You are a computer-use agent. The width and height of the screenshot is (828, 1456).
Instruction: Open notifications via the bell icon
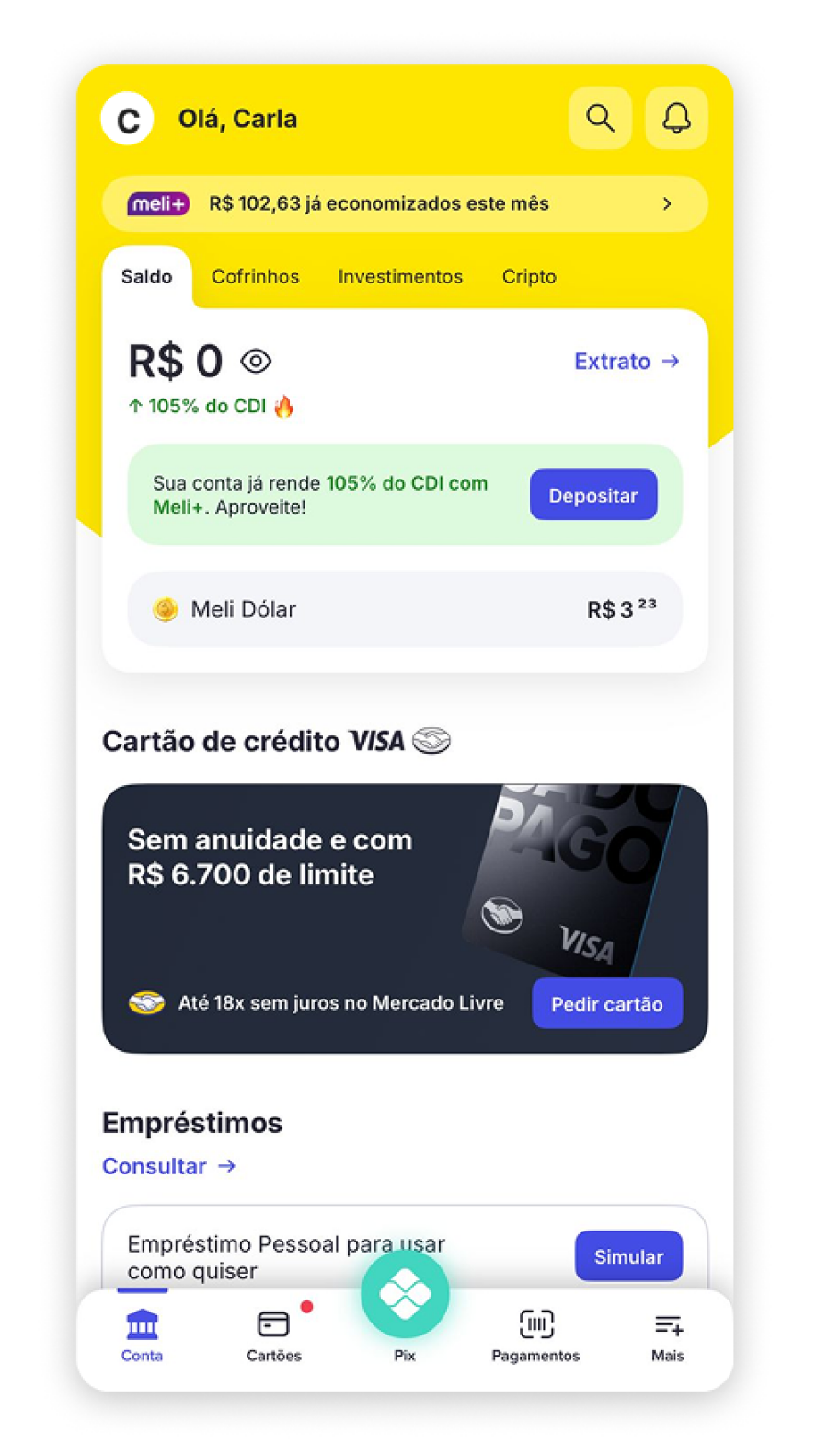click(676, 118)
